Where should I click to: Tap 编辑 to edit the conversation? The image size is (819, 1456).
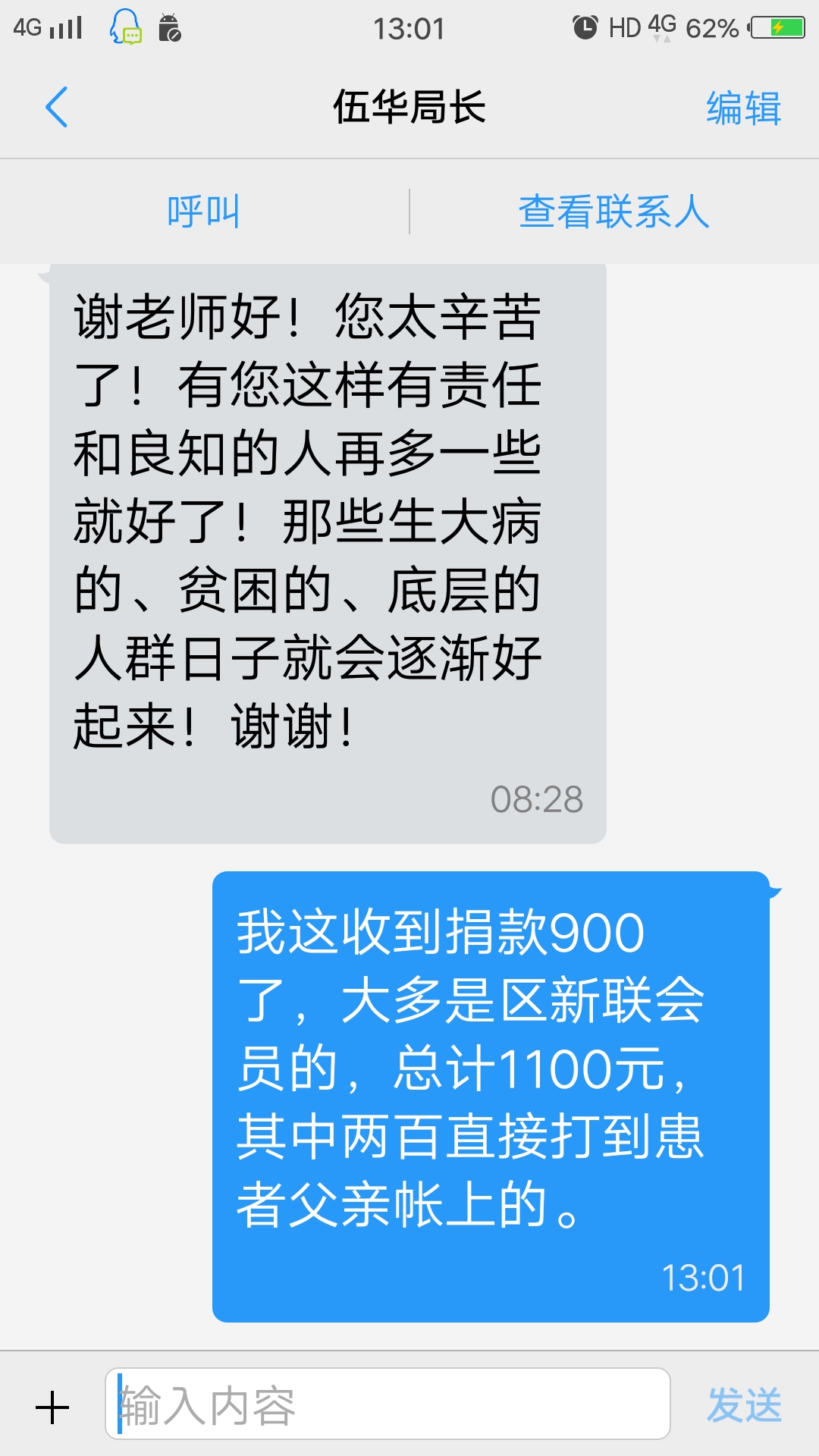[743, 108]
